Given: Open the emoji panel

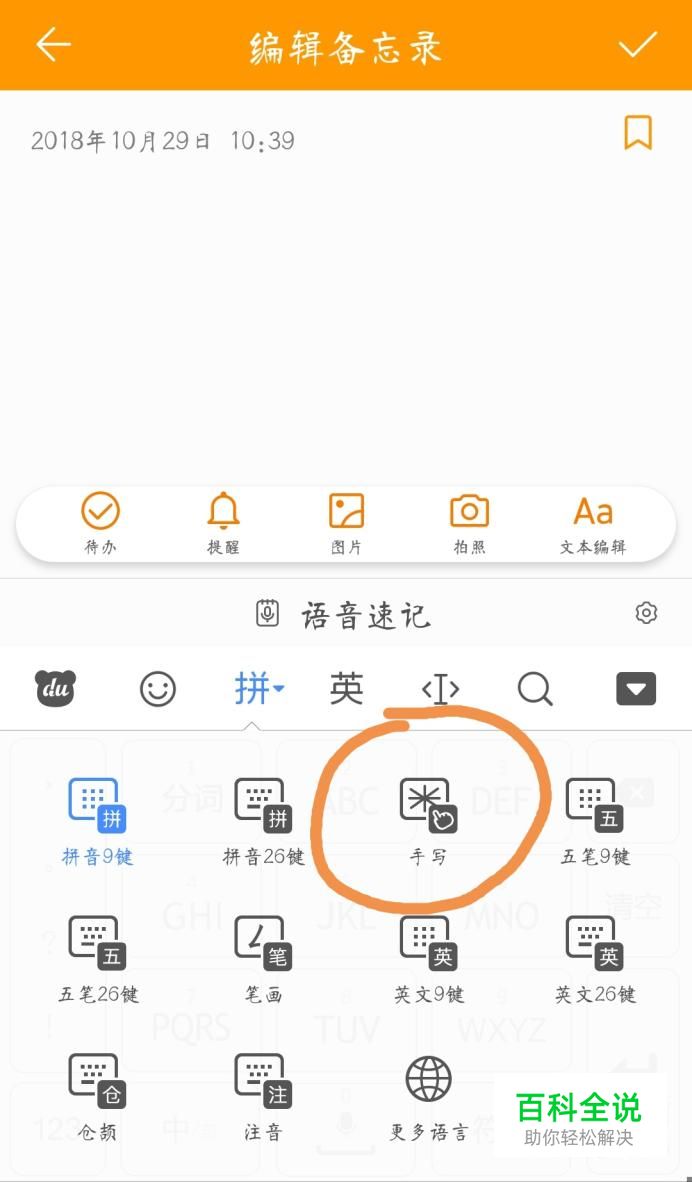Looking at the screenshot, I should pos(158,689).
